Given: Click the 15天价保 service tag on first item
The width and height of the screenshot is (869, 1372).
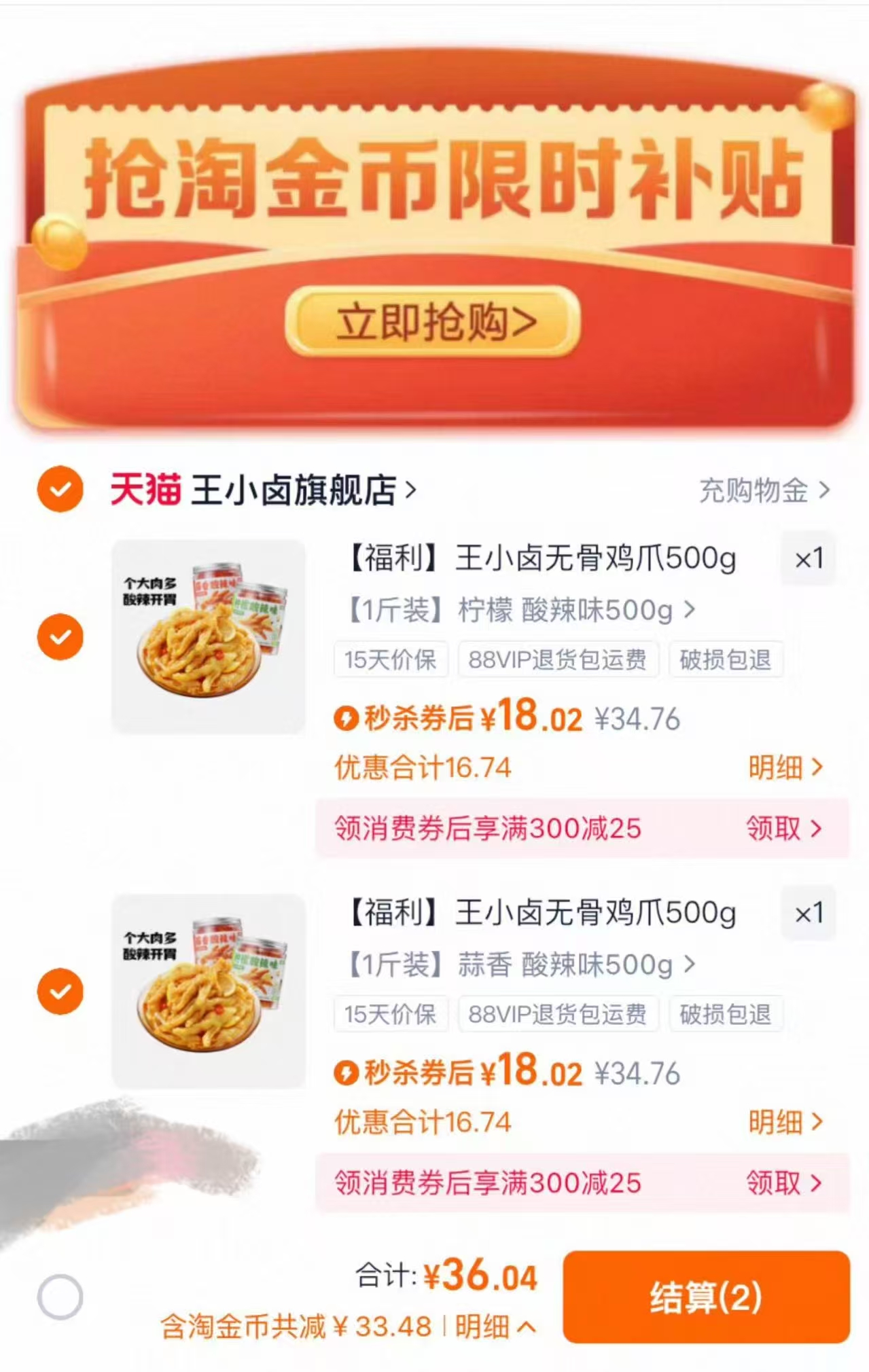Looking at the screenshot, I should tap(392, 660).
